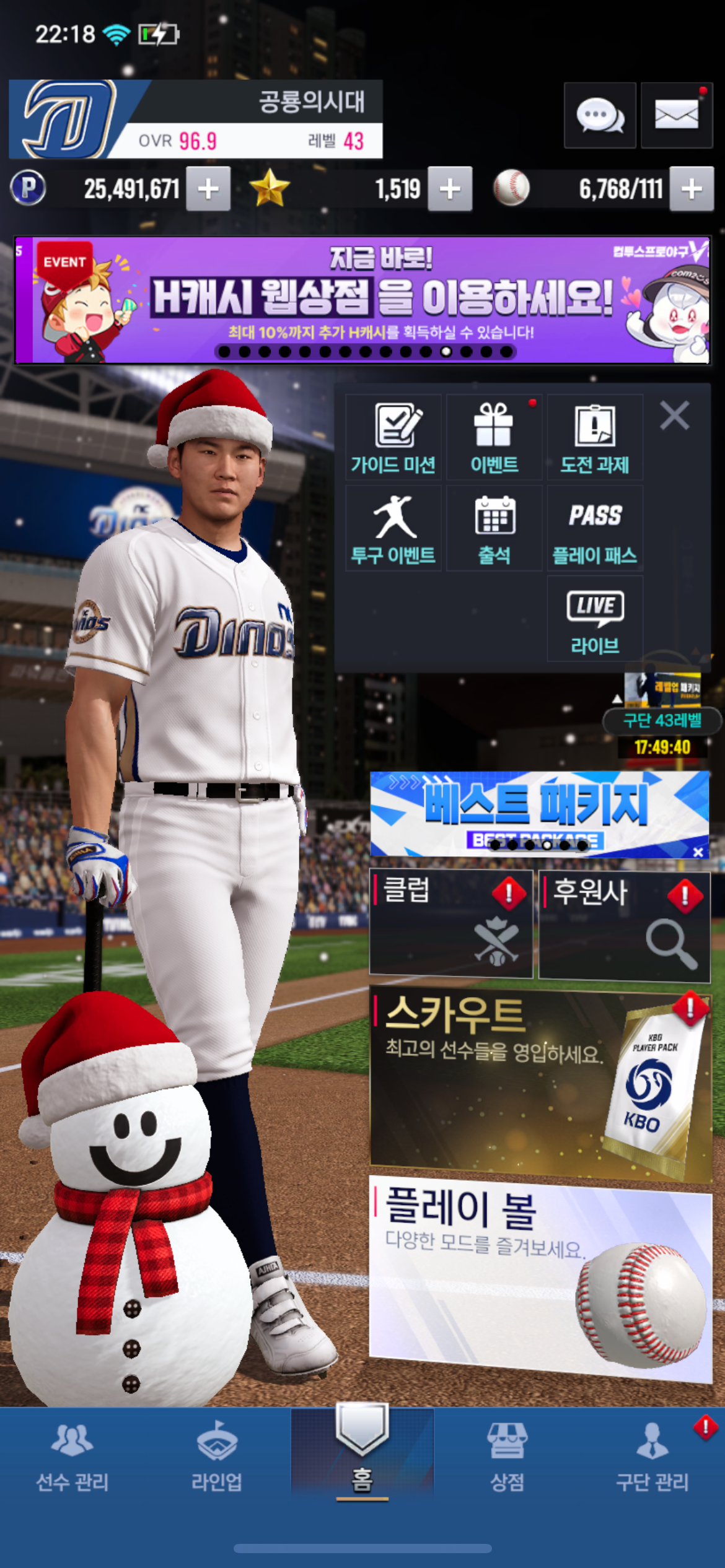Open the 이벤트 gift menu
Image resolution: width=725 pixels, height=1568 pixels.
point(494,437)
